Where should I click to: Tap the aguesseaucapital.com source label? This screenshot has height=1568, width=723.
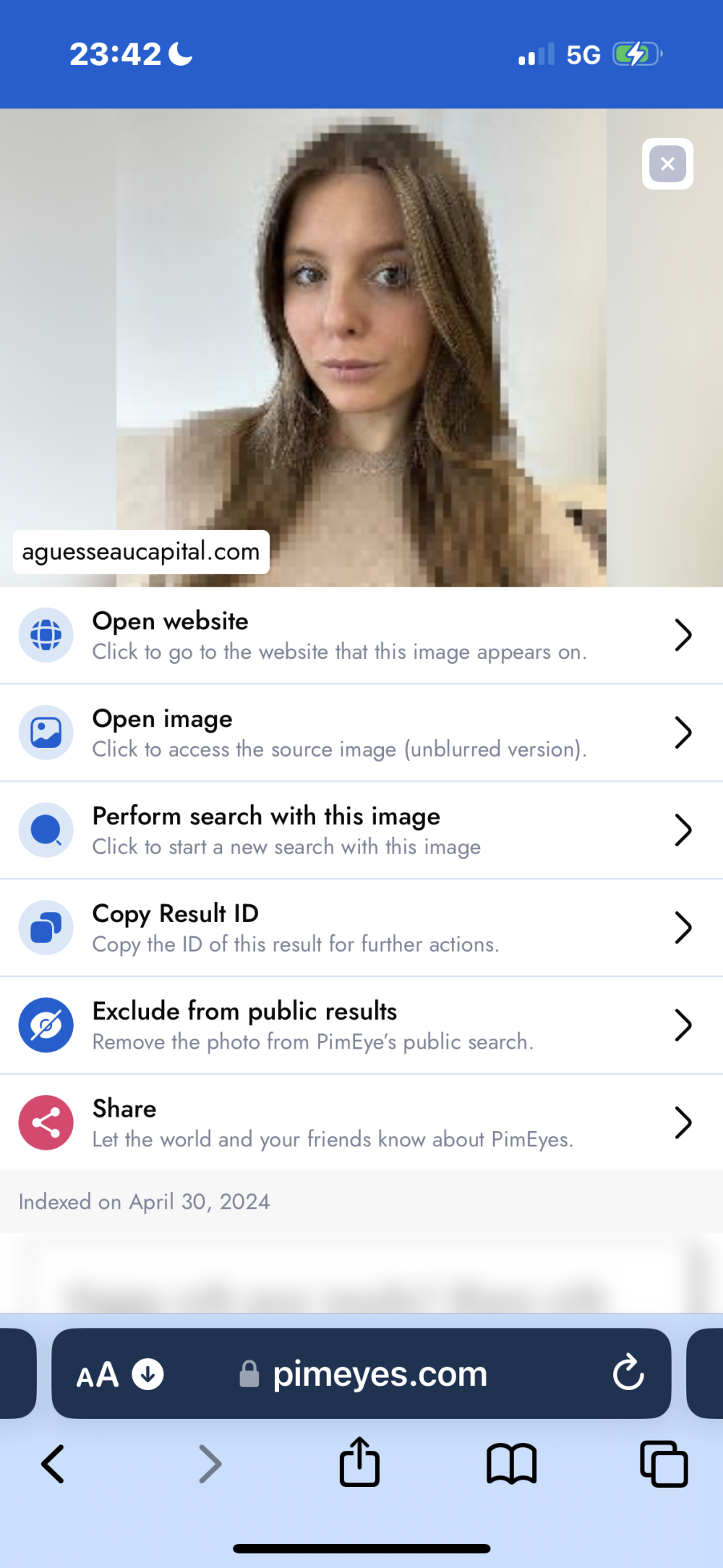[141, 552]
